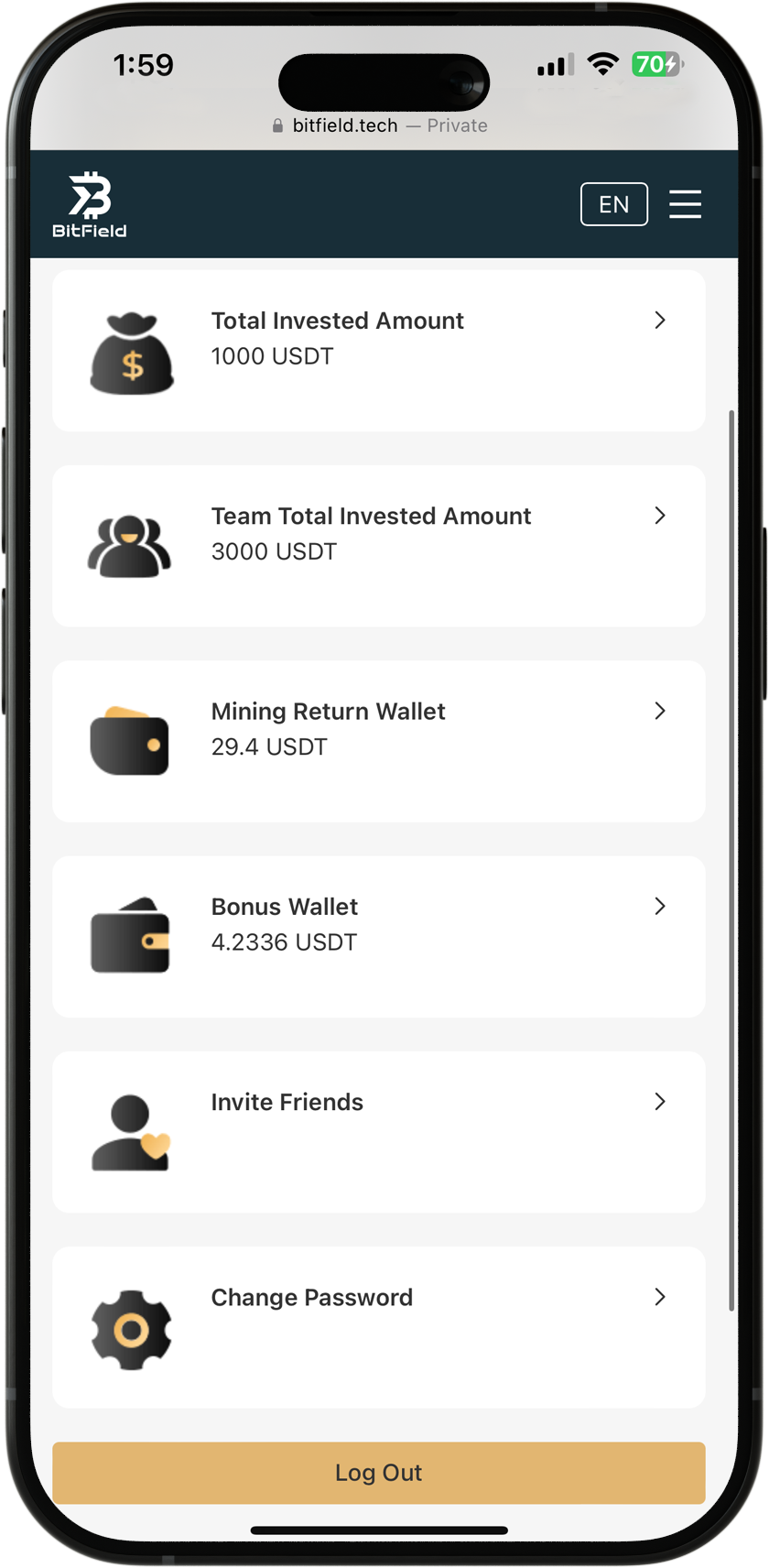Tap the Log Out button
The width and height of the screenshot is (769, 1568).
click(x=379, y=1473)
